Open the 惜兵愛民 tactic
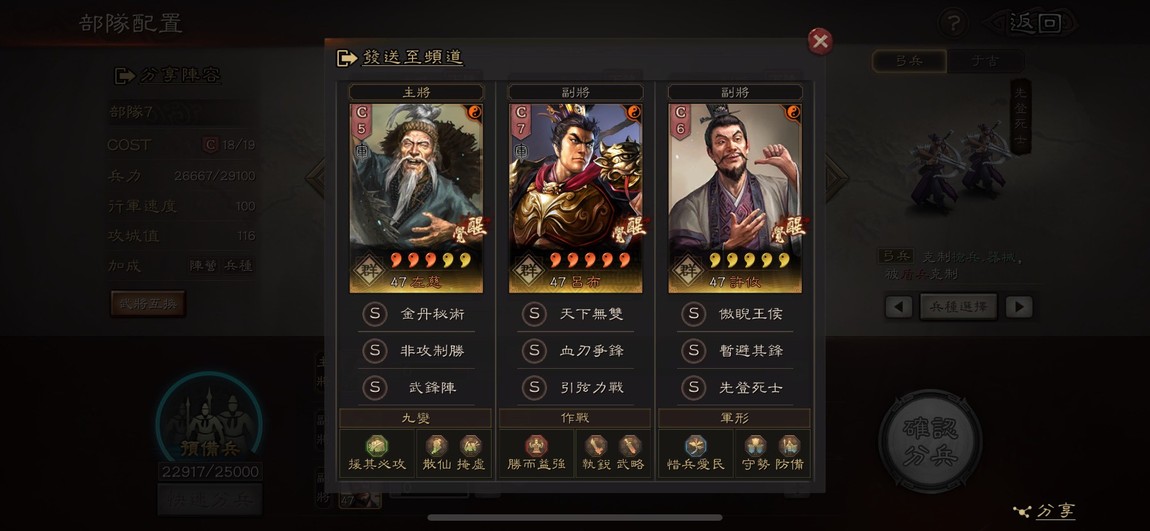1150x531 pixels. [695, 453]
